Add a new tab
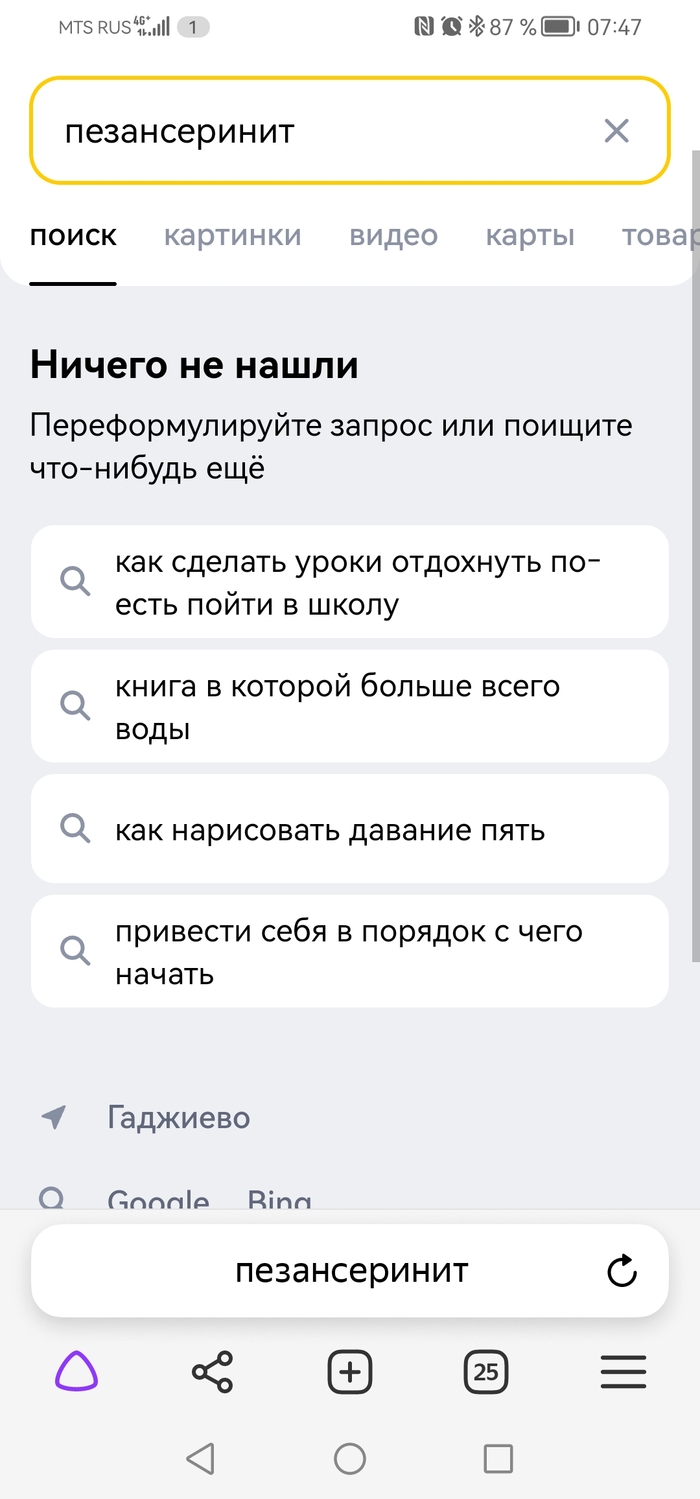 350,1372
